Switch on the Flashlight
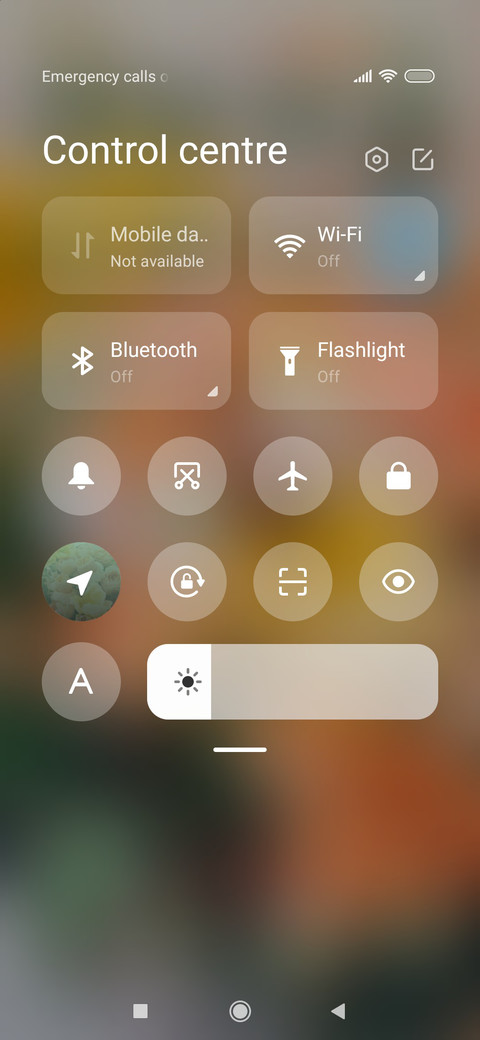The height and width of the screenshot is (1040, 480). point(343,361)
